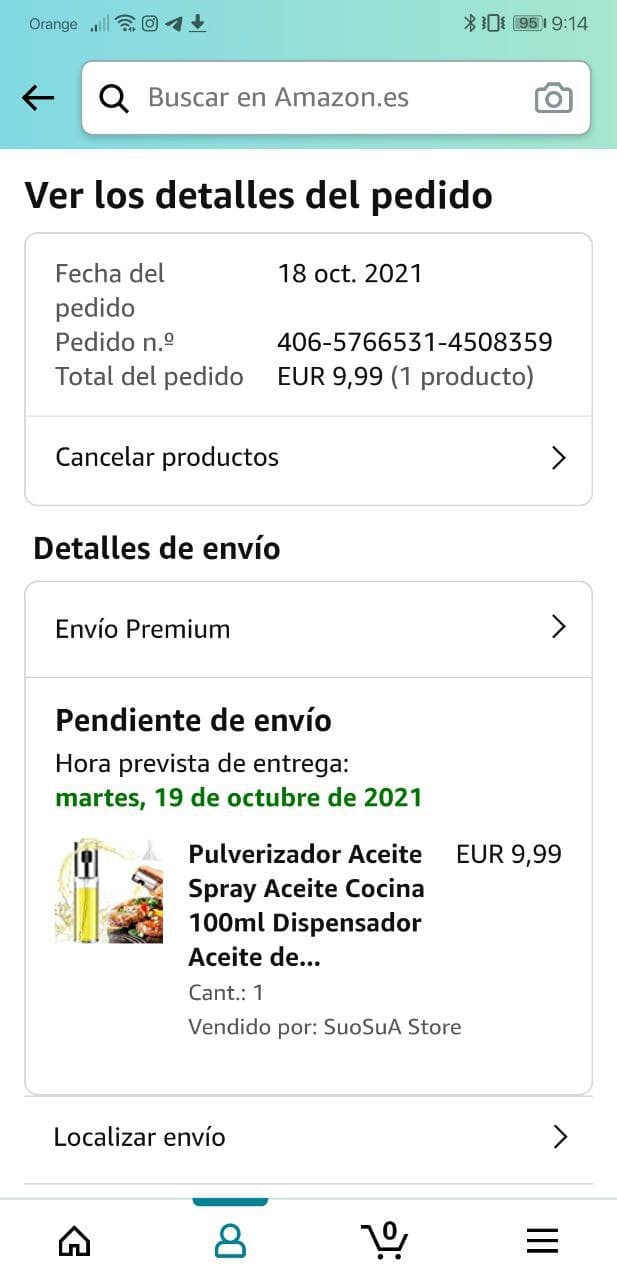The width and height of the screenshot is (617, 1280).
Task: Open the camera search icon
Action: click(553, 98)
